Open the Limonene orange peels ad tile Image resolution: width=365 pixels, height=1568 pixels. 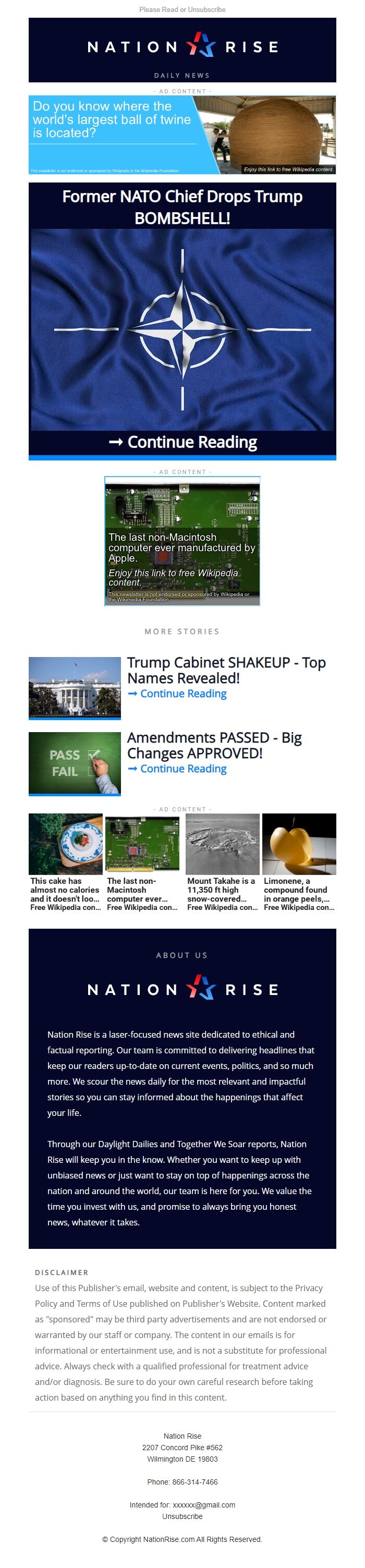tap(299, 862)
